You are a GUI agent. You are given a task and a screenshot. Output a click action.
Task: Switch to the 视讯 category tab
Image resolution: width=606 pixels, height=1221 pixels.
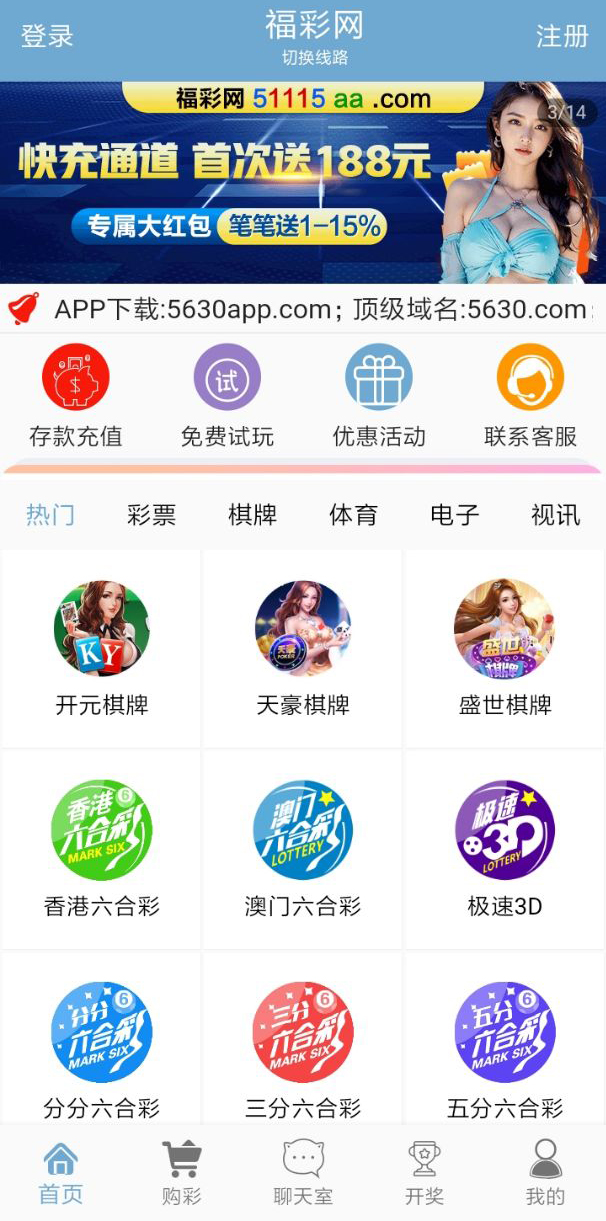(x=555, y=515)
